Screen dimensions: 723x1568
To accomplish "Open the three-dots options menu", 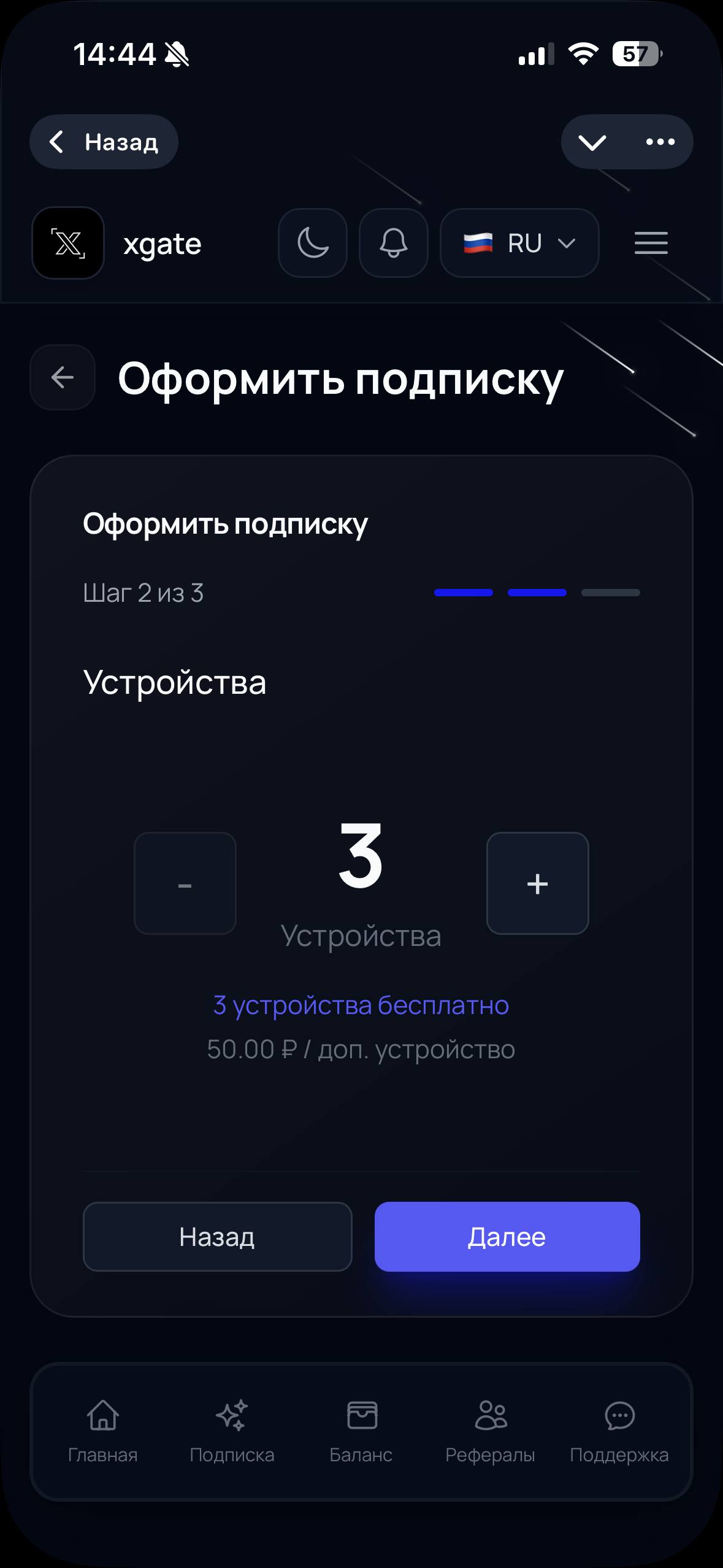I will pyautogui.click(x=659, y=142).
